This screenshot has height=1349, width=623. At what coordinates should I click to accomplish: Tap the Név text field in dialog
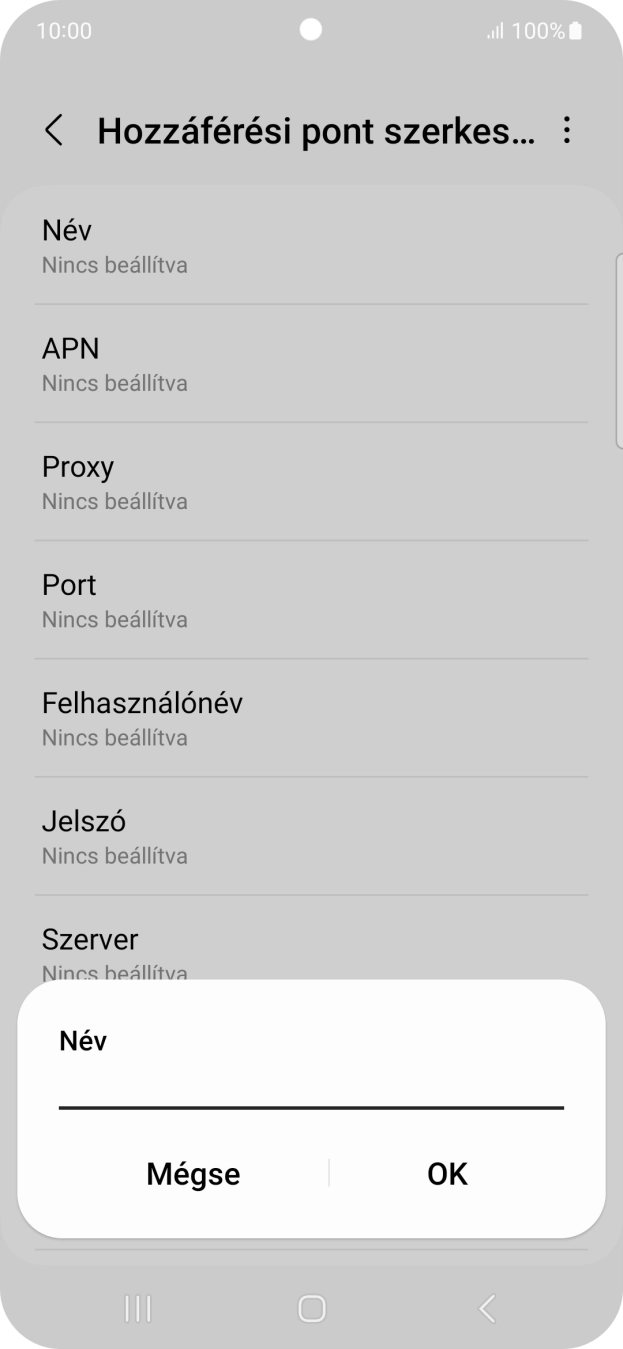point(311,1090)
